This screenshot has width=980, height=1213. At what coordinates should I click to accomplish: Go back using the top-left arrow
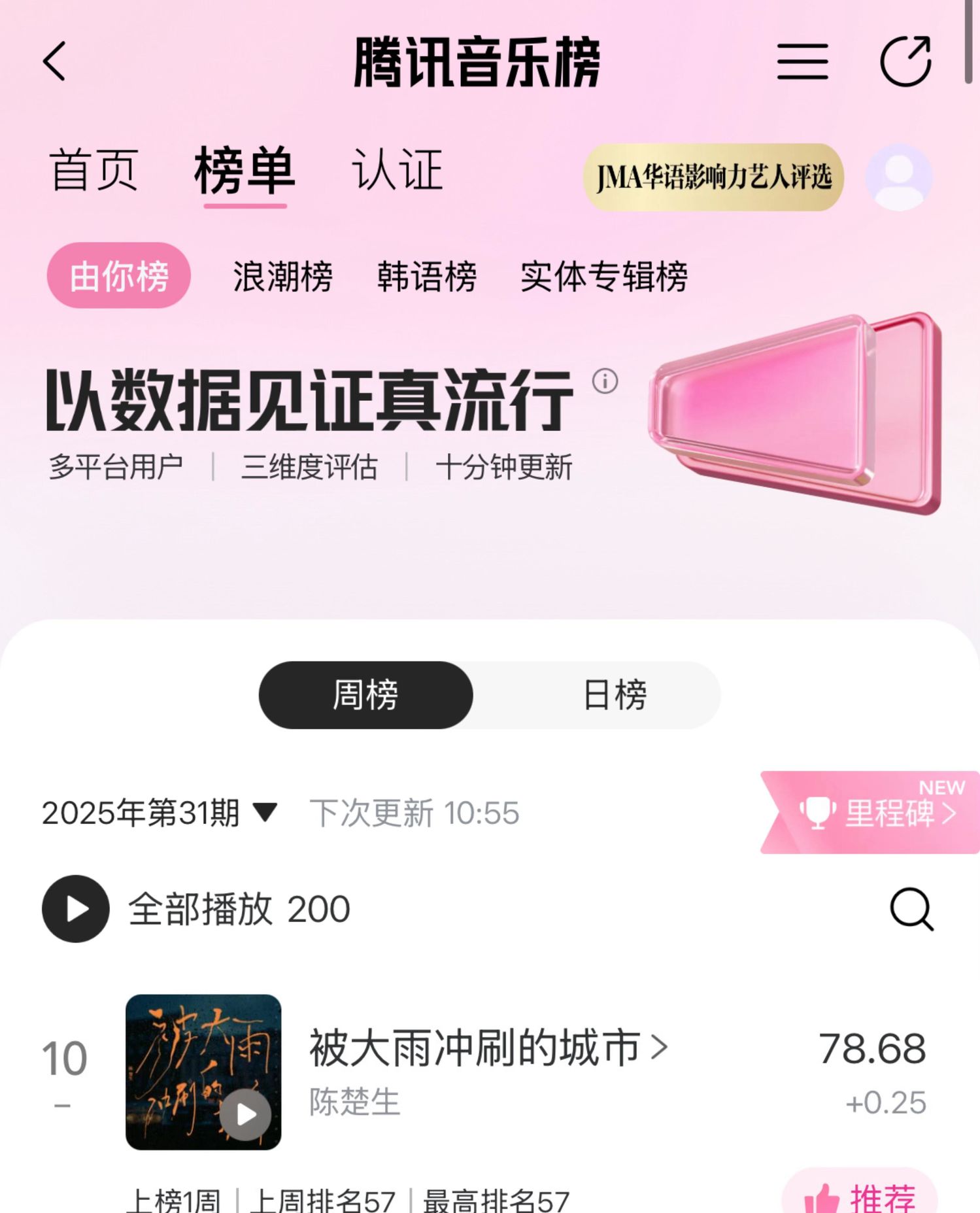click(55, 61)
